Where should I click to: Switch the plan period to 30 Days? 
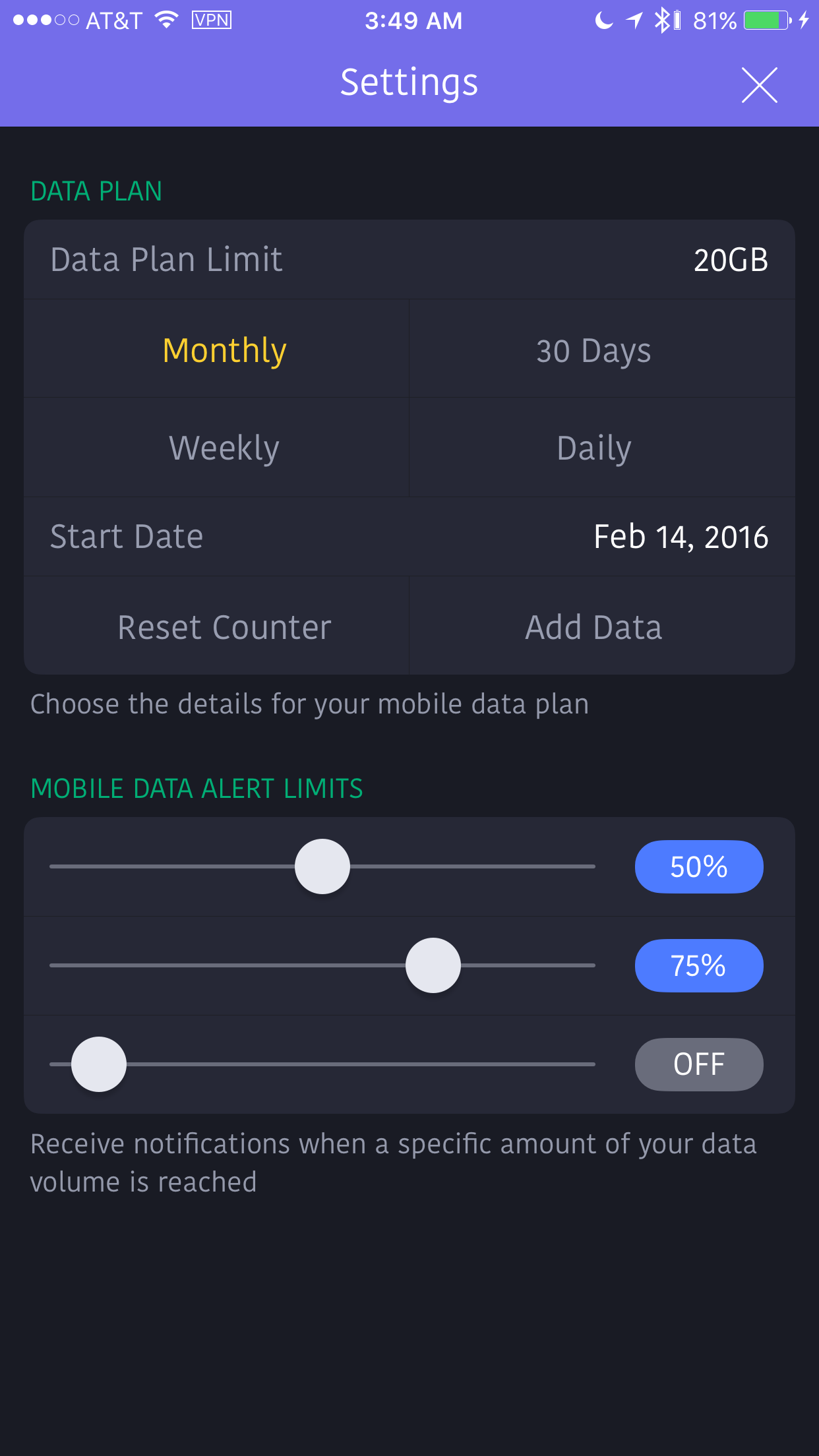coord(593,349)
